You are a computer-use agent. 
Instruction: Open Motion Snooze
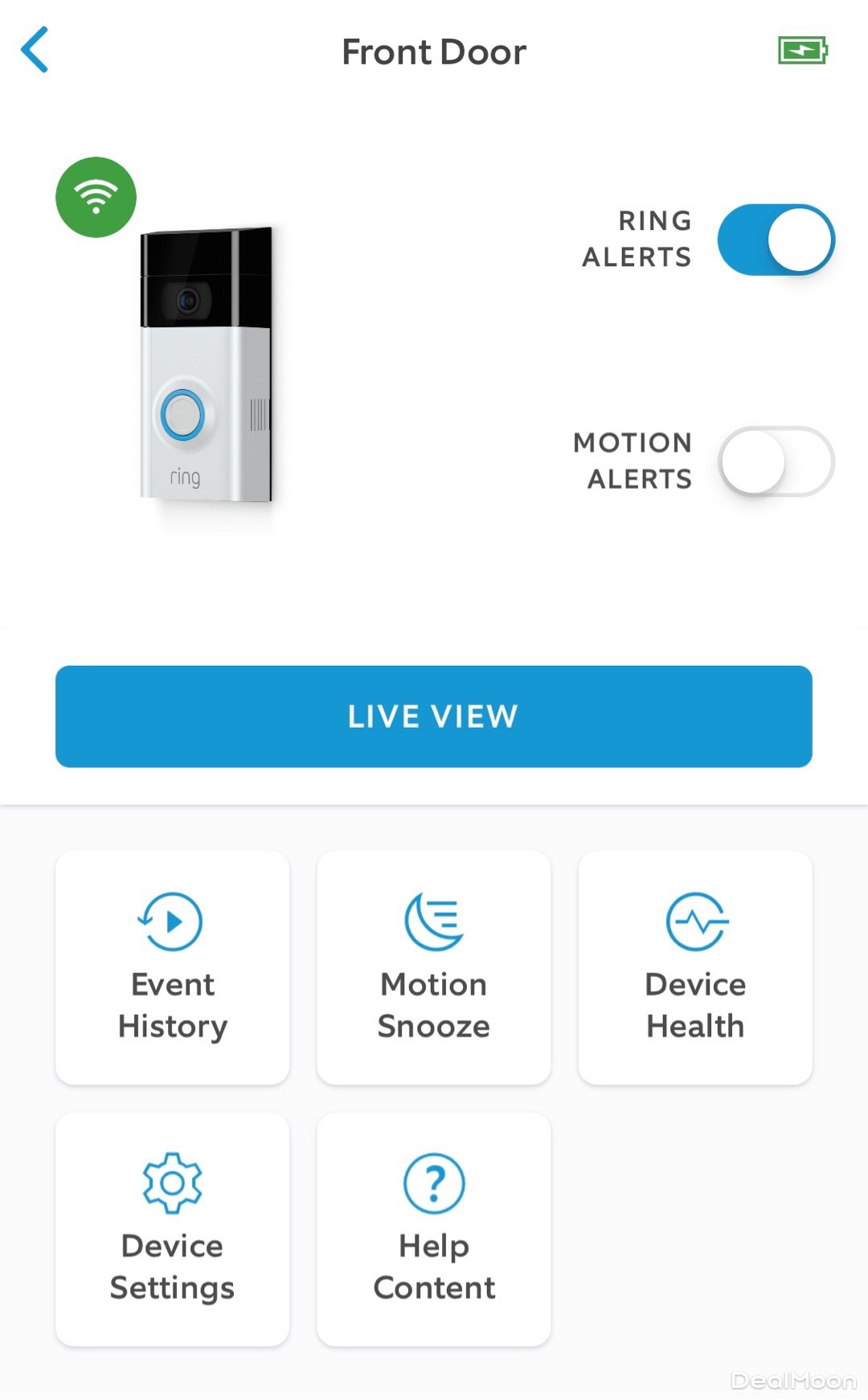(x=434, y=967)
